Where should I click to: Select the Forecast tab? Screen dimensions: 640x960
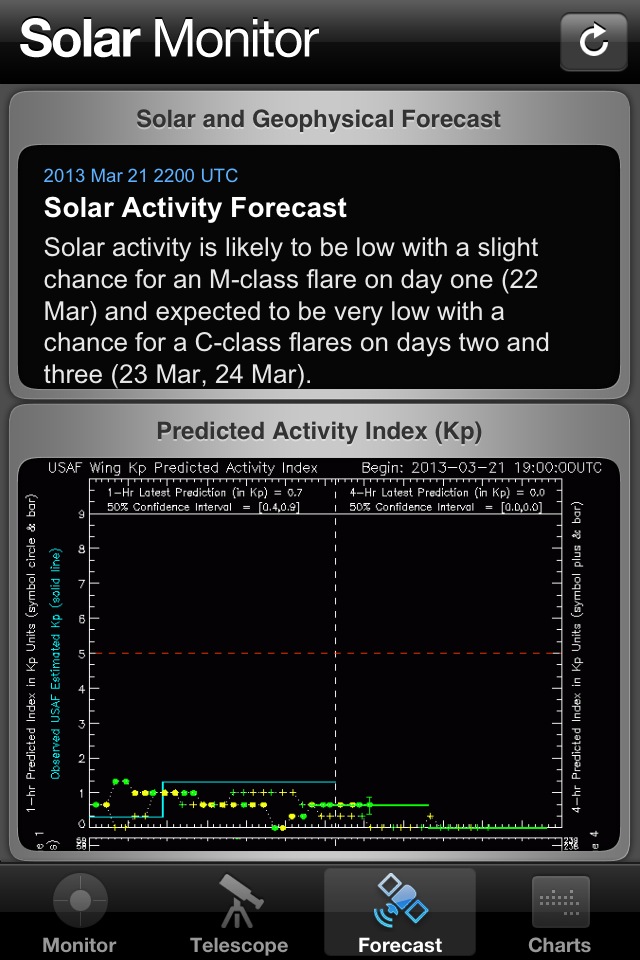coord(400,914)
